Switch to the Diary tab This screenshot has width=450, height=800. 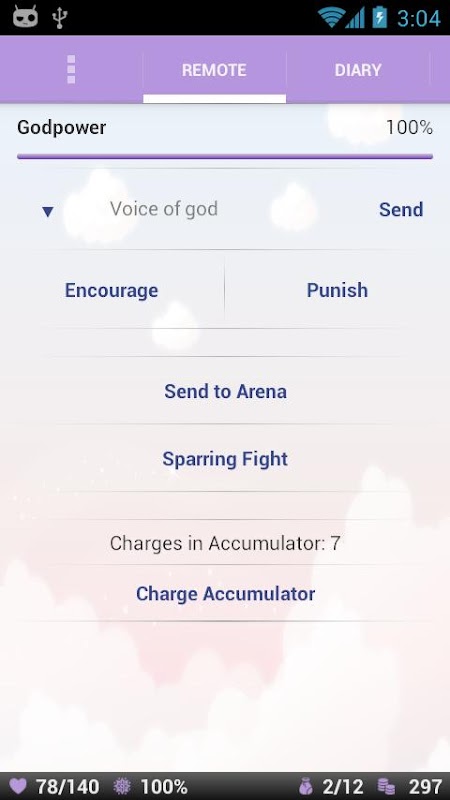coord(358,70)
